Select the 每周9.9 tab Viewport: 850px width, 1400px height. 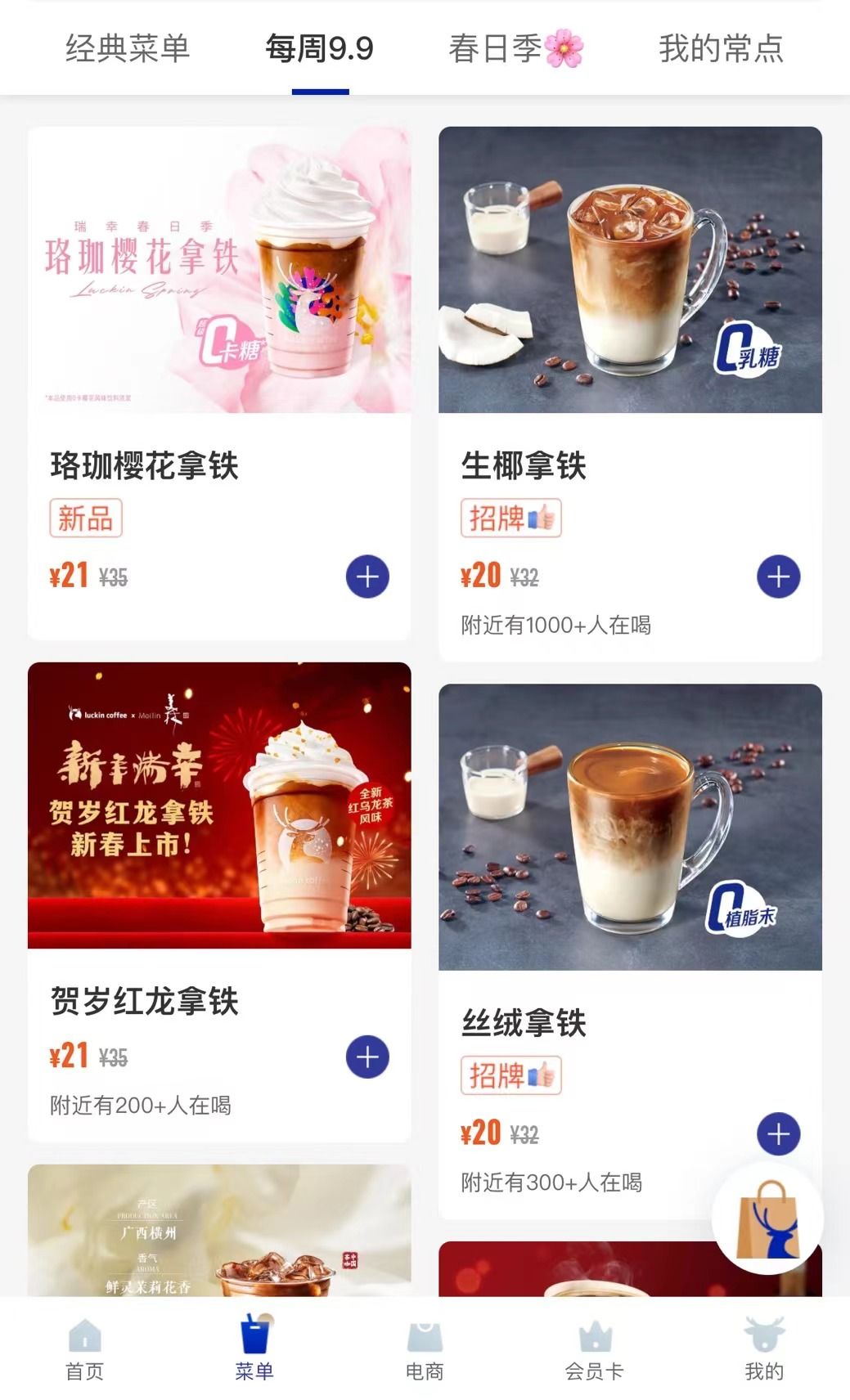click(x=320, y=49)
